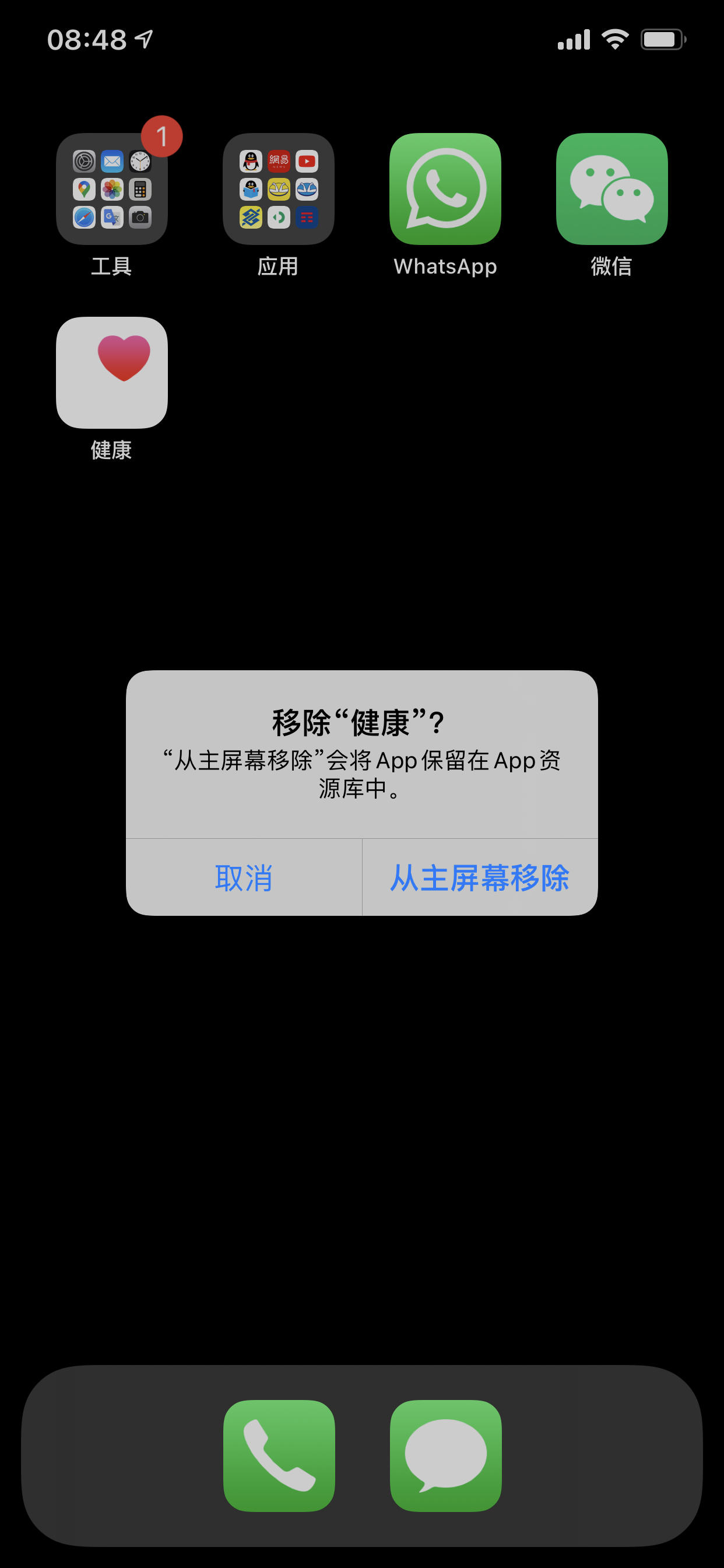Confirm 从主屏幕移除 in the dialog

pyautogui.click(x=479, y=877)
